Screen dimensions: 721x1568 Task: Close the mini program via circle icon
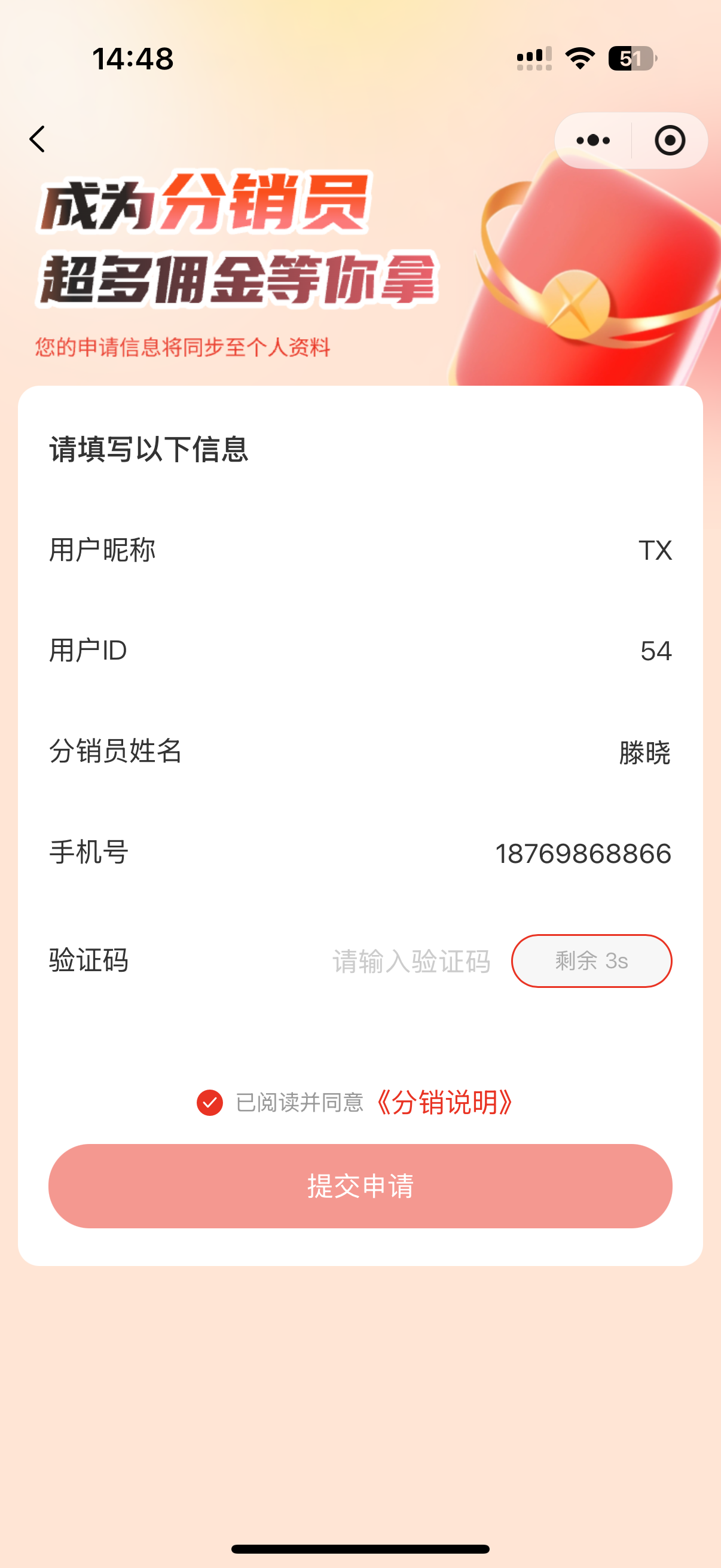(670, 141)
